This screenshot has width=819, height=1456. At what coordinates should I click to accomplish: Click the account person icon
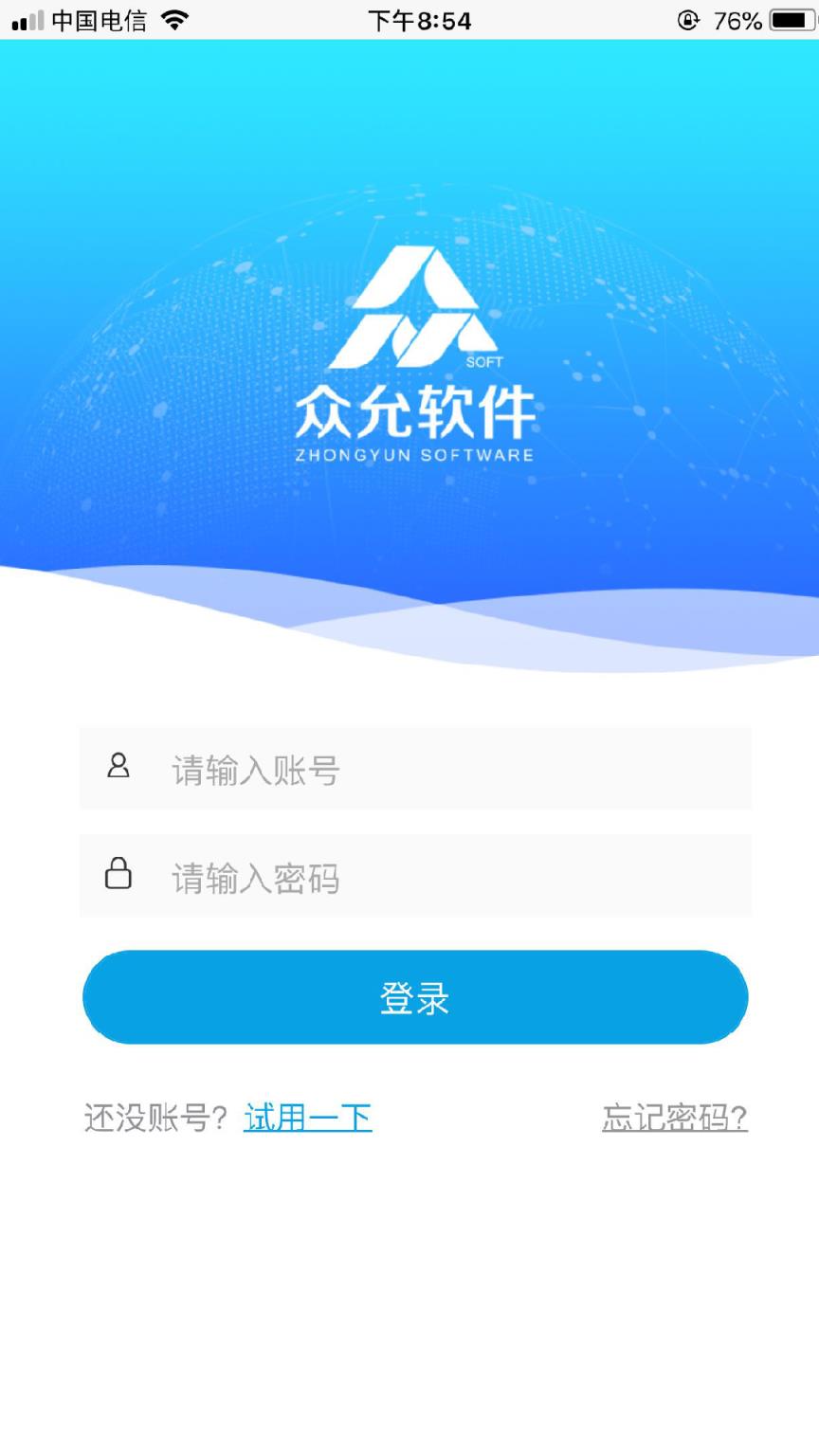pyautogui.click(x=118, y=768)
